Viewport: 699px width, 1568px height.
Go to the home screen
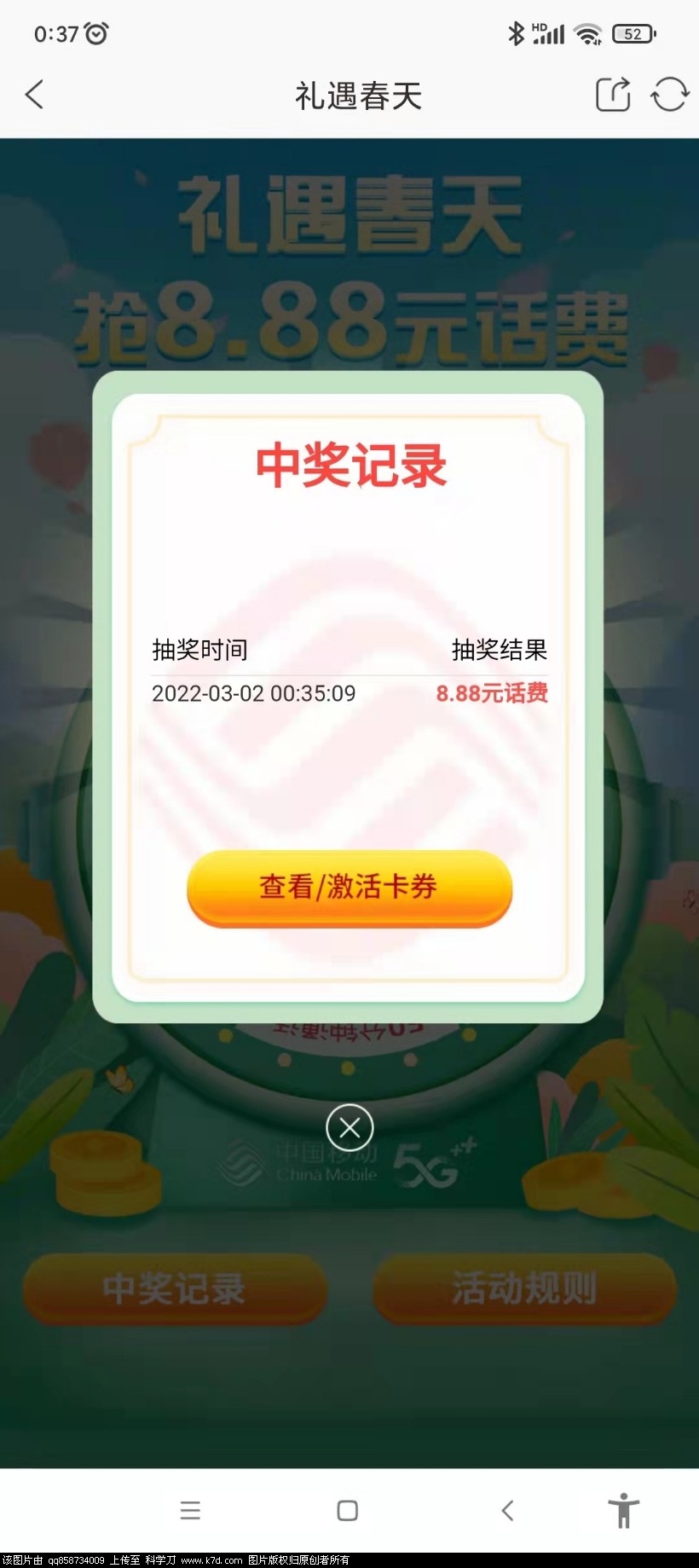[348, 1510]
